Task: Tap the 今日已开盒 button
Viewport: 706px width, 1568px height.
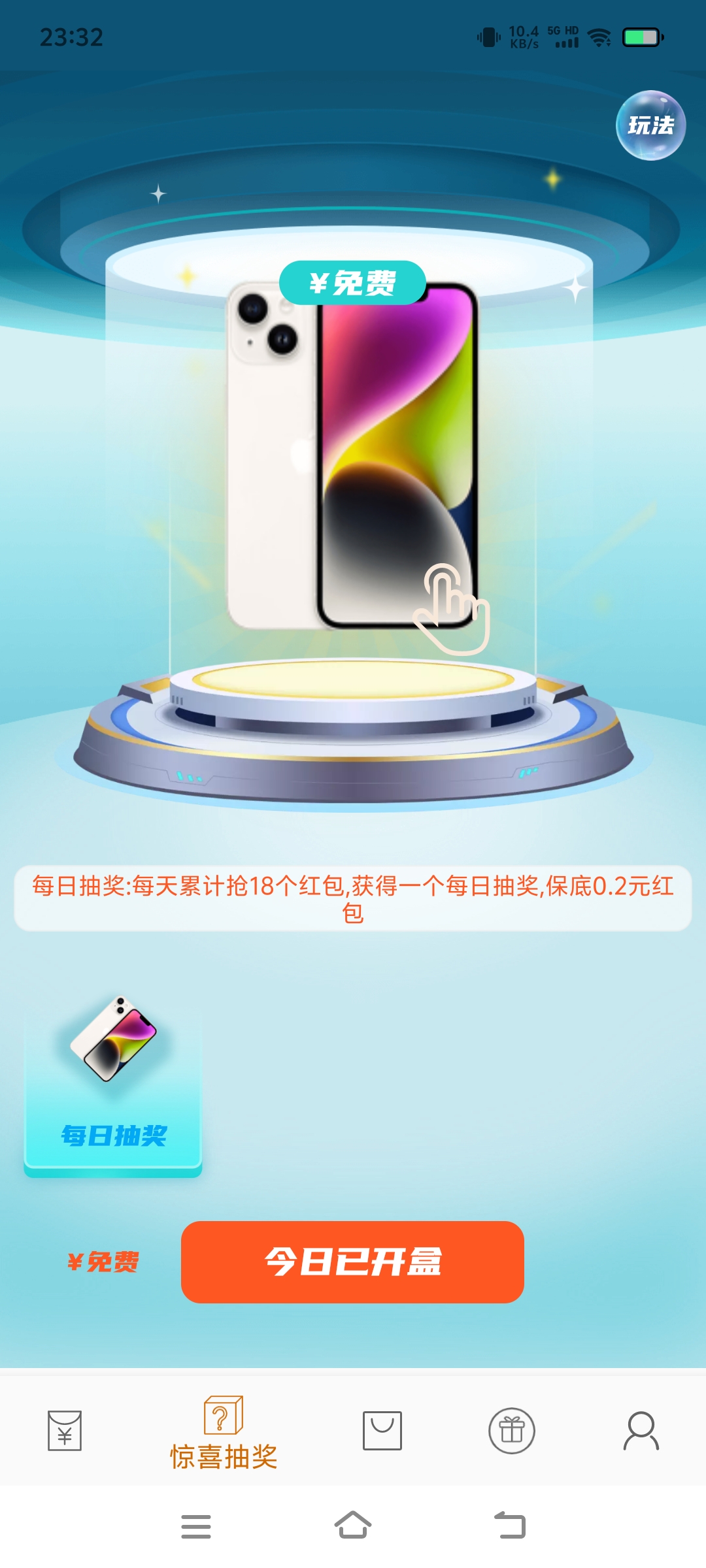Action: click(352, 1262)
